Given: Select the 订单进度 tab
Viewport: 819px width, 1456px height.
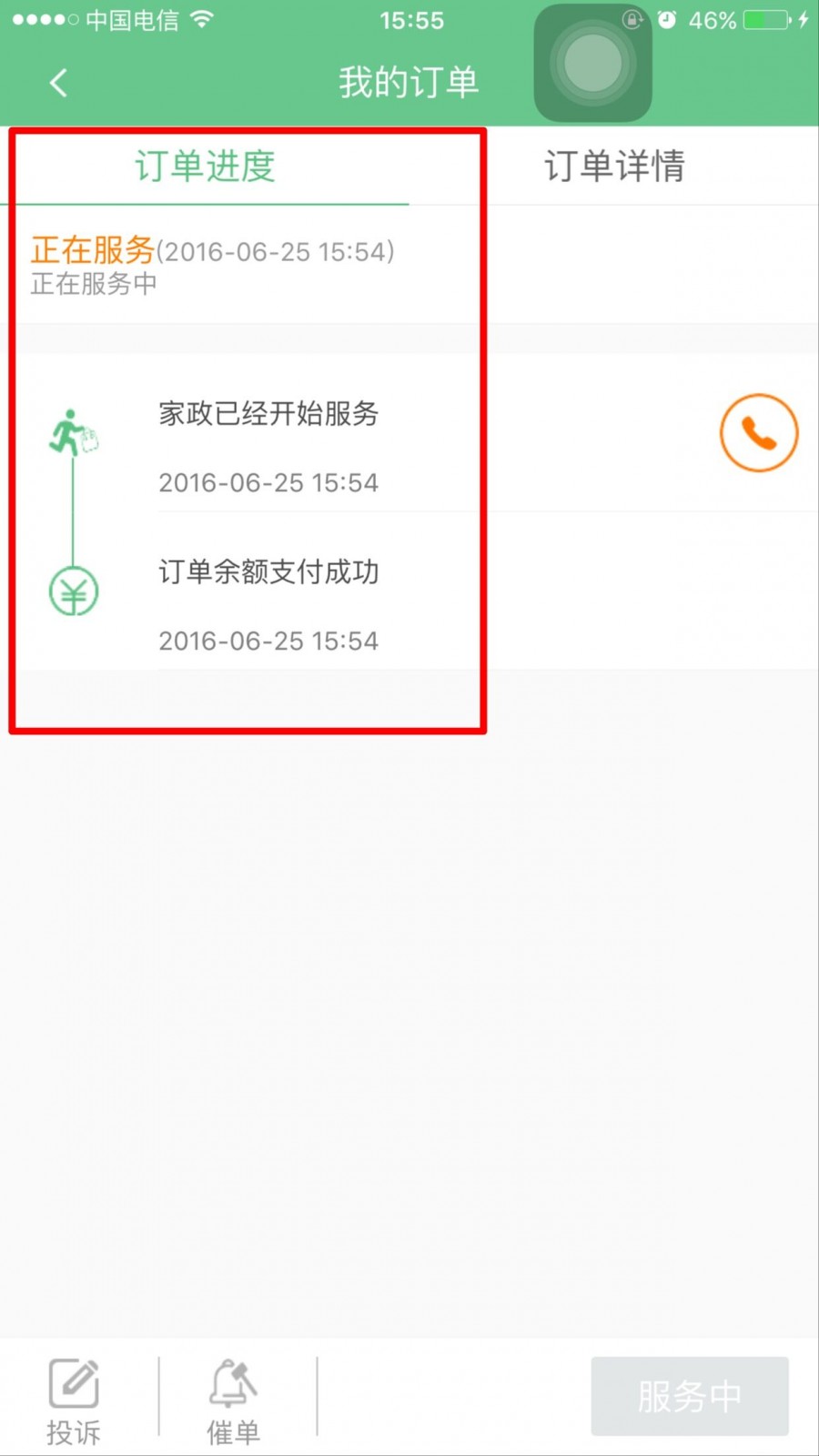Looking at the screenshot, I should coord(206,166).
